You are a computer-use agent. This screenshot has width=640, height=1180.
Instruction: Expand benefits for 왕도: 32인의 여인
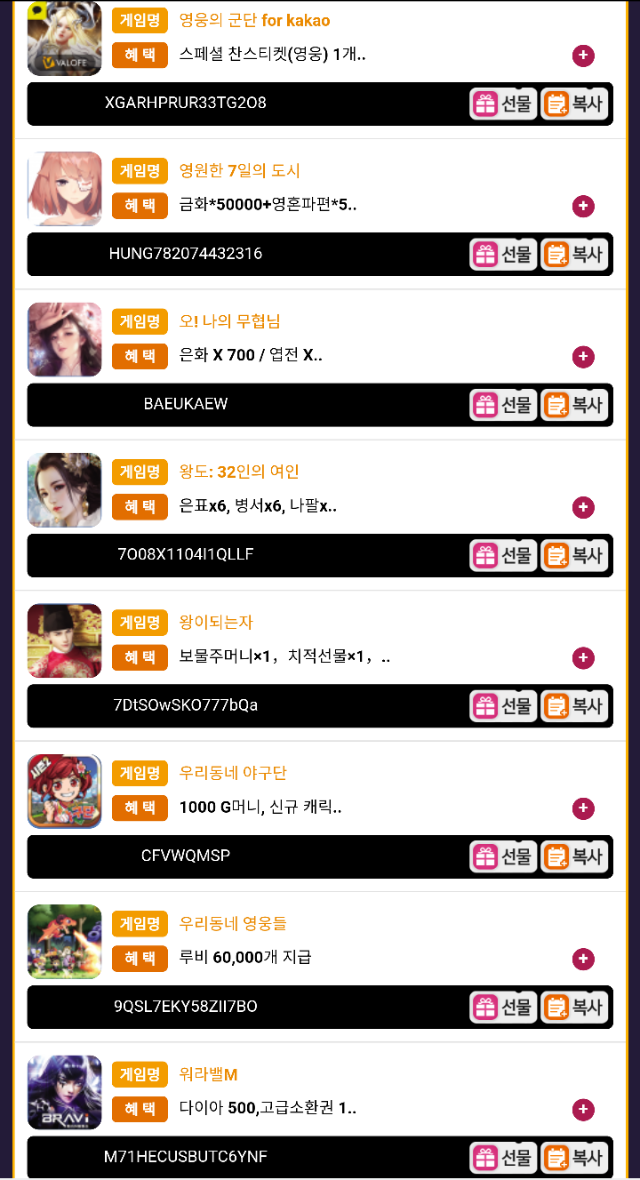(x=584, y=507)
